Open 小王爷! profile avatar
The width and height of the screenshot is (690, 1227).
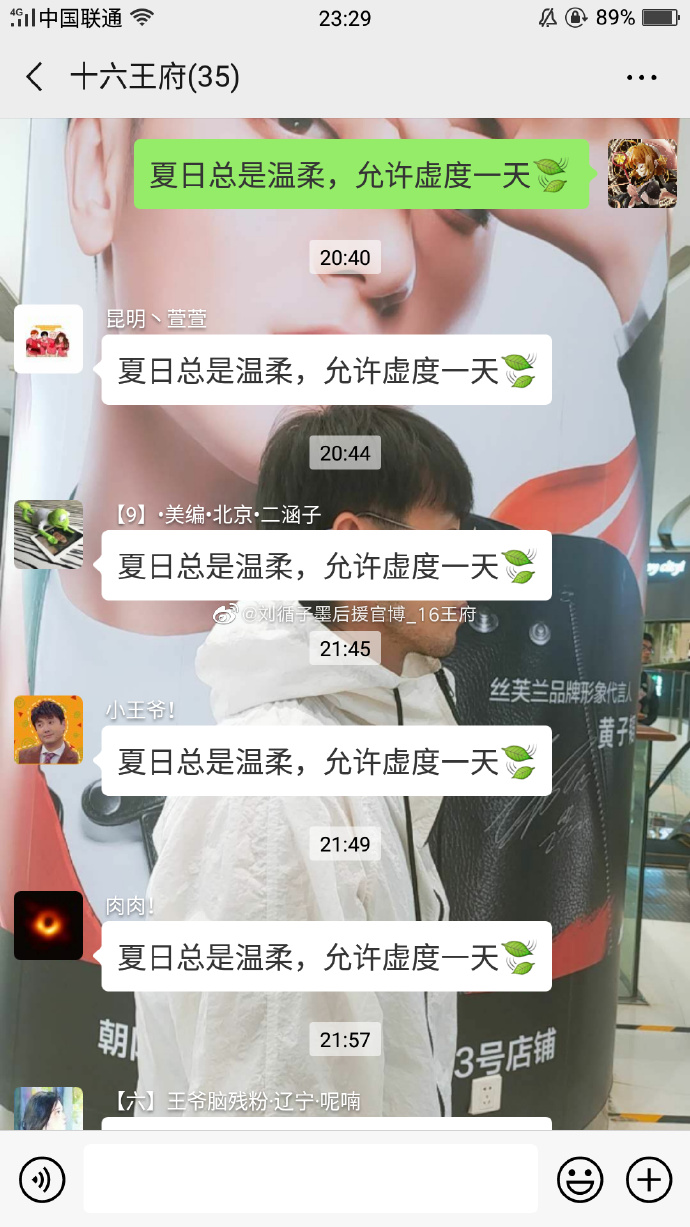point(48,730)
